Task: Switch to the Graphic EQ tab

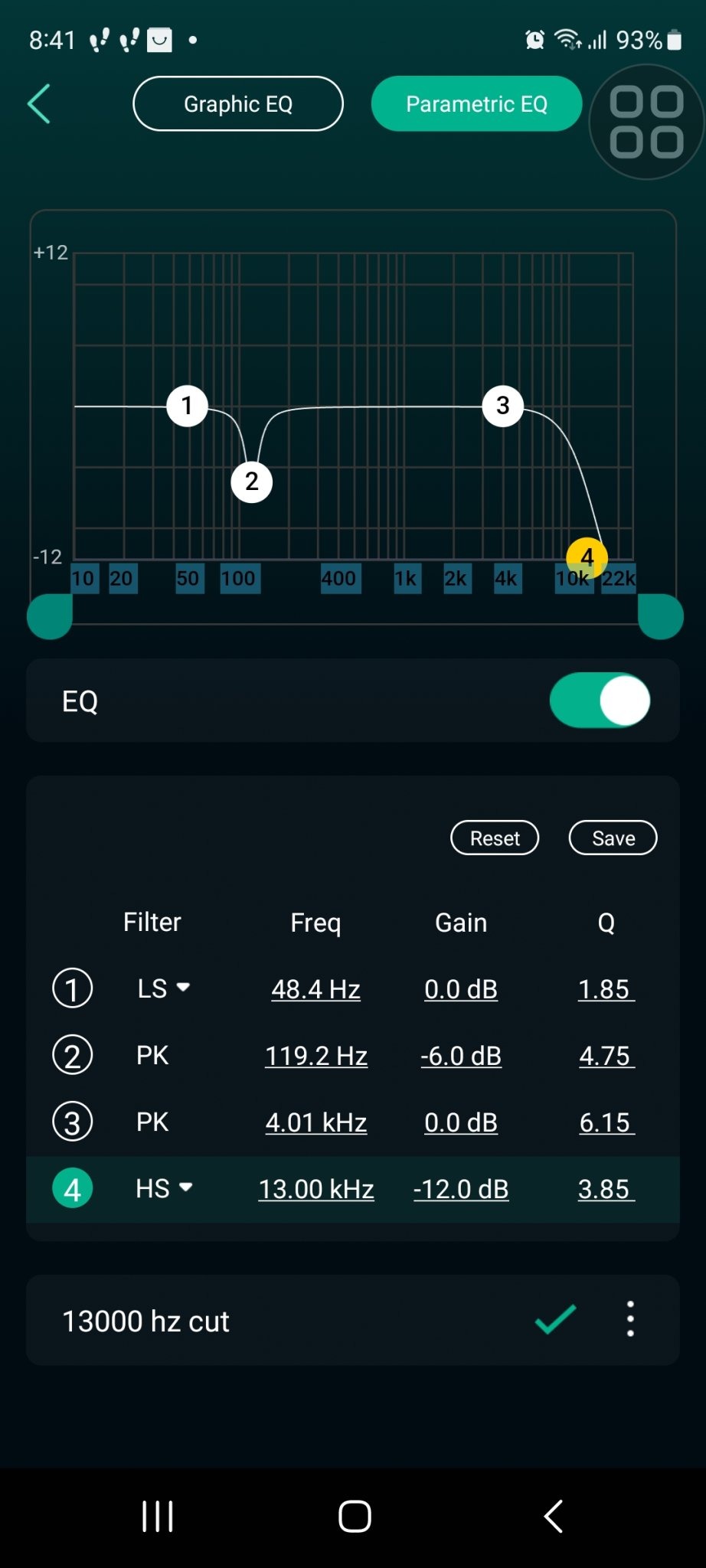Action: pos(238,103)
